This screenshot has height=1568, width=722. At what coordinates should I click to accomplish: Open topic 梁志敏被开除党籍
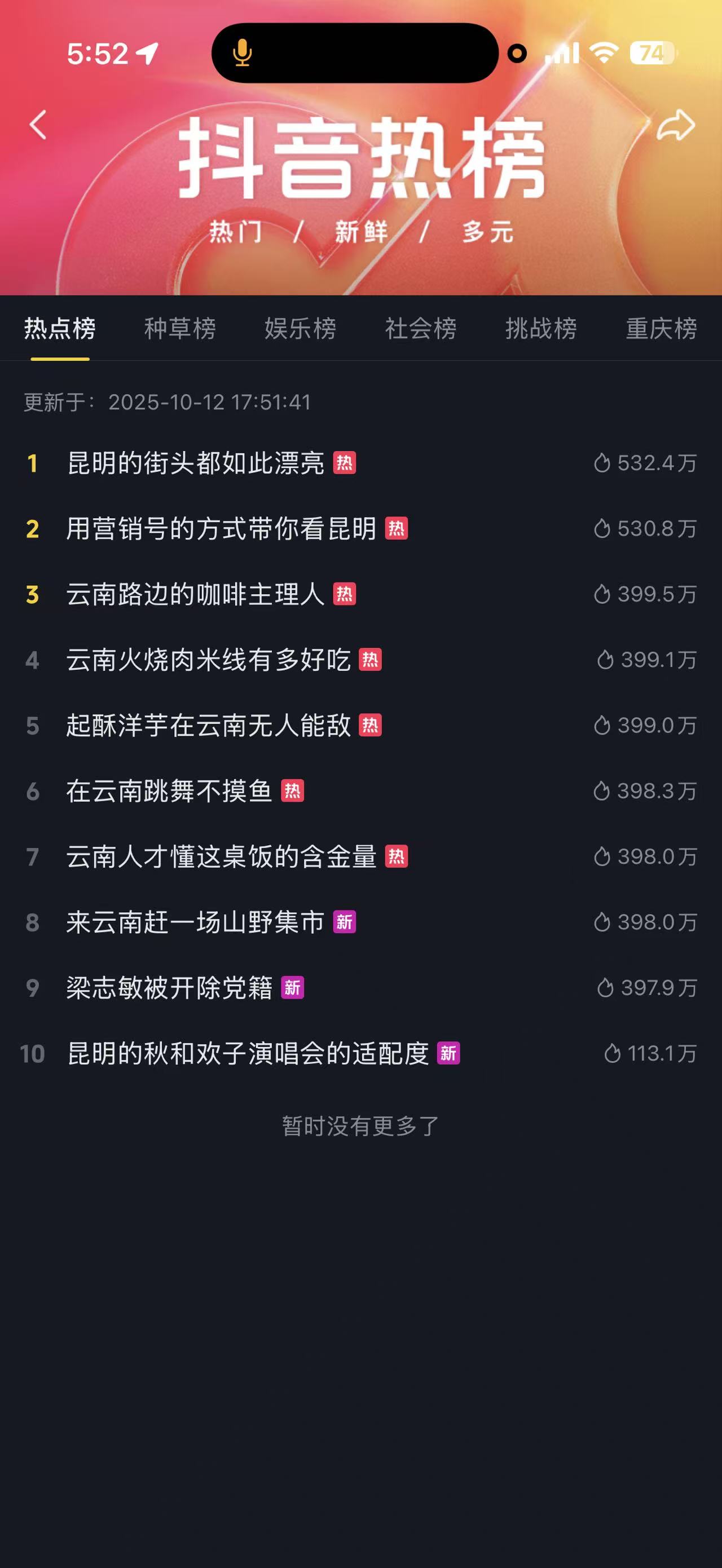(169, 988)
